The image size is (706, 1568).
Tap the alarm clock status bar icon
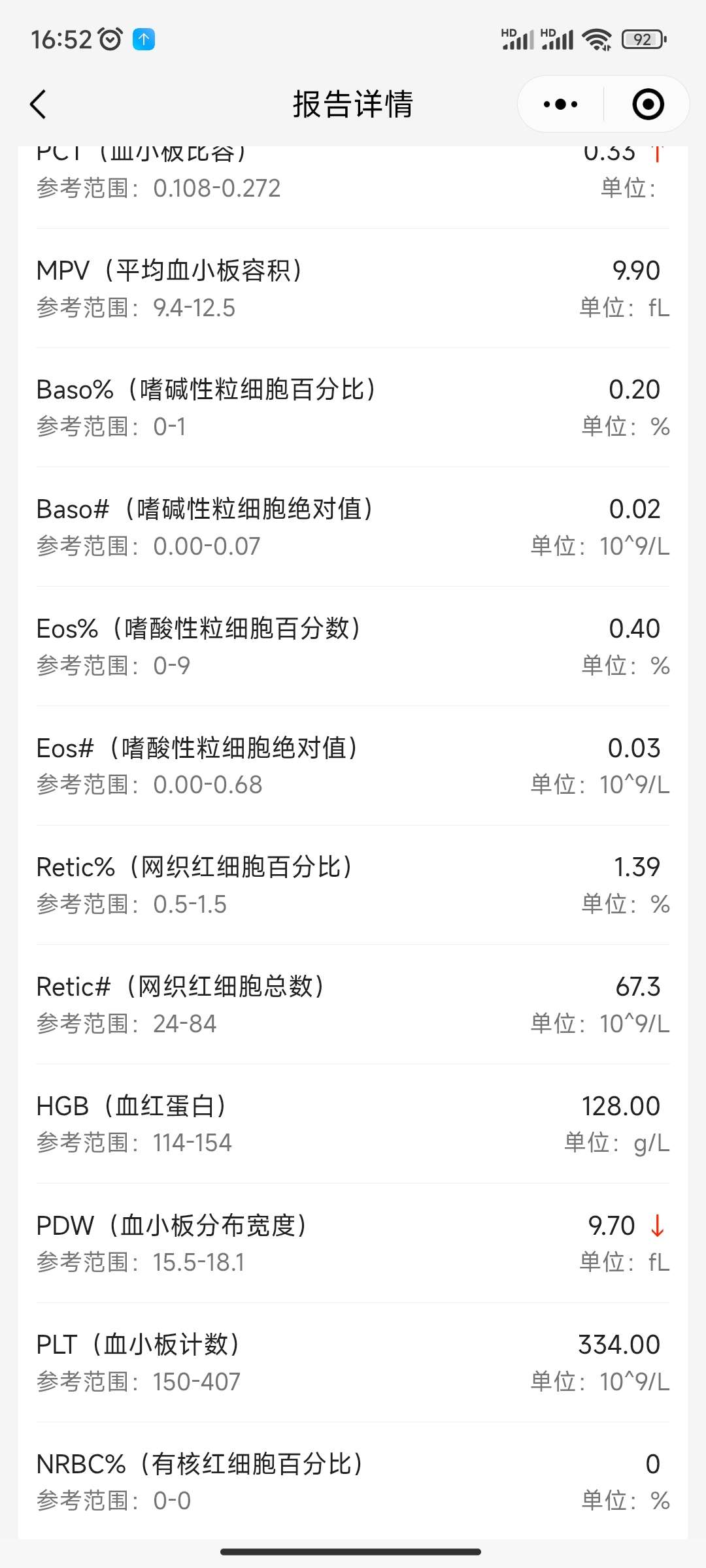(x=110, y=39)
